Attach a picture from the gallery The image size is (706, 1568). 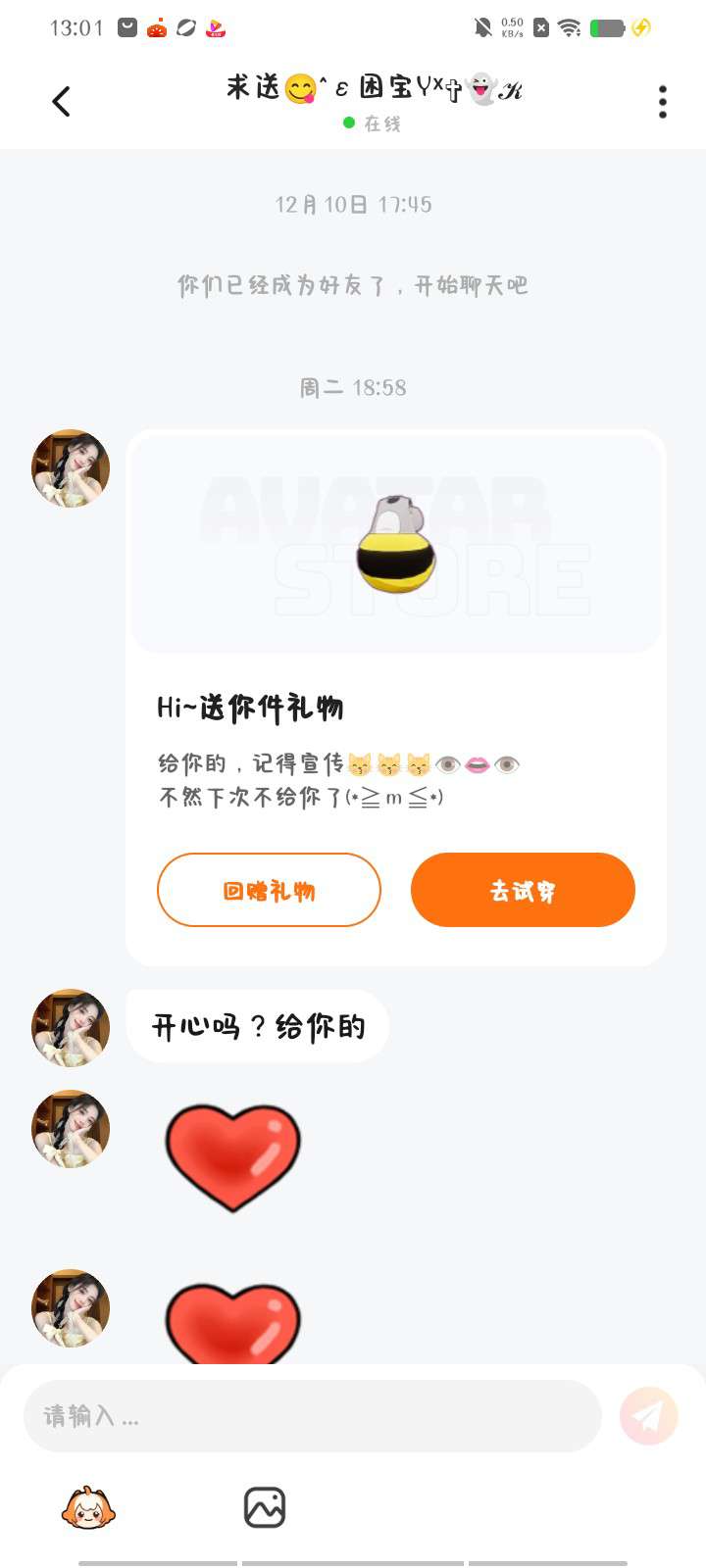tap(265, 1507)
